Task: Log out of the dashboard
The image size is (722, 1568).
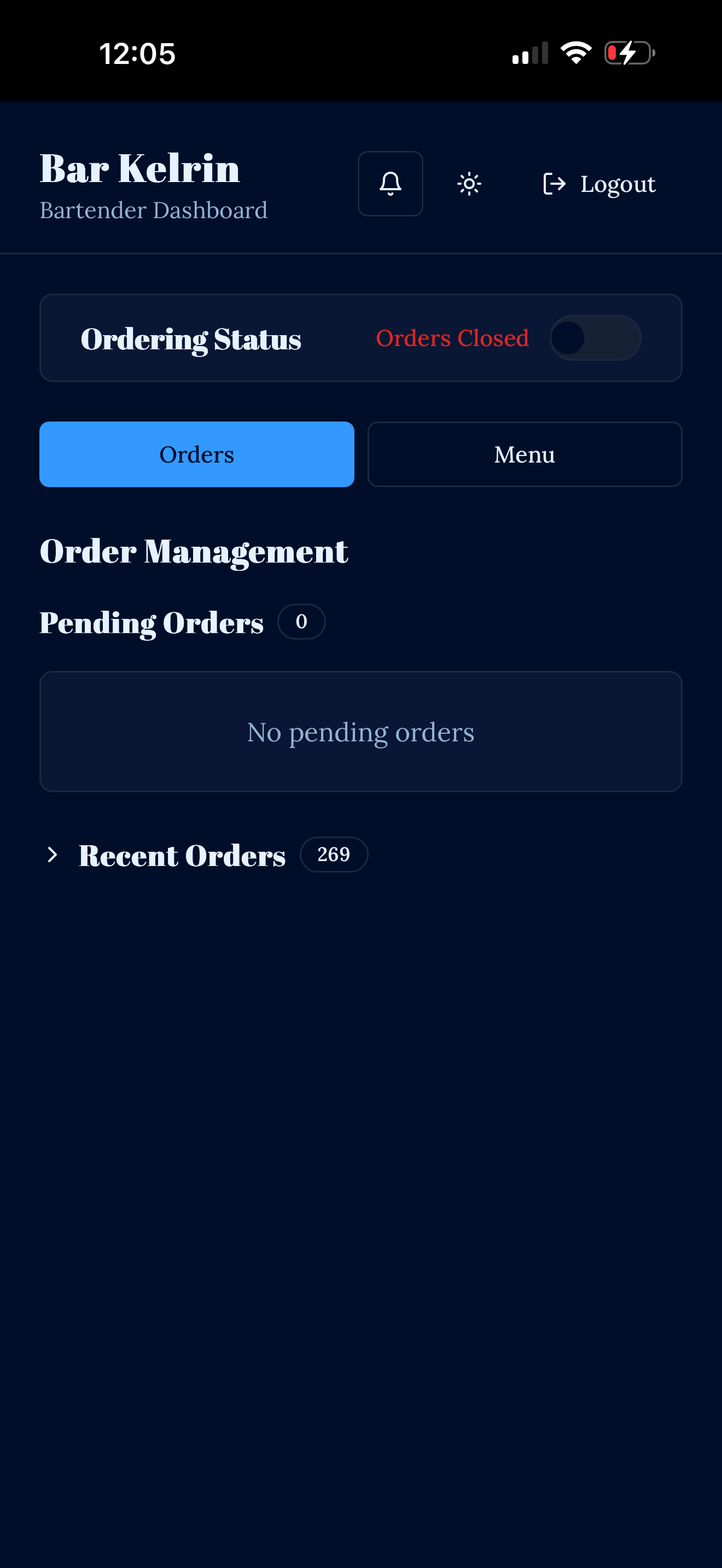Action: point(599,184)
